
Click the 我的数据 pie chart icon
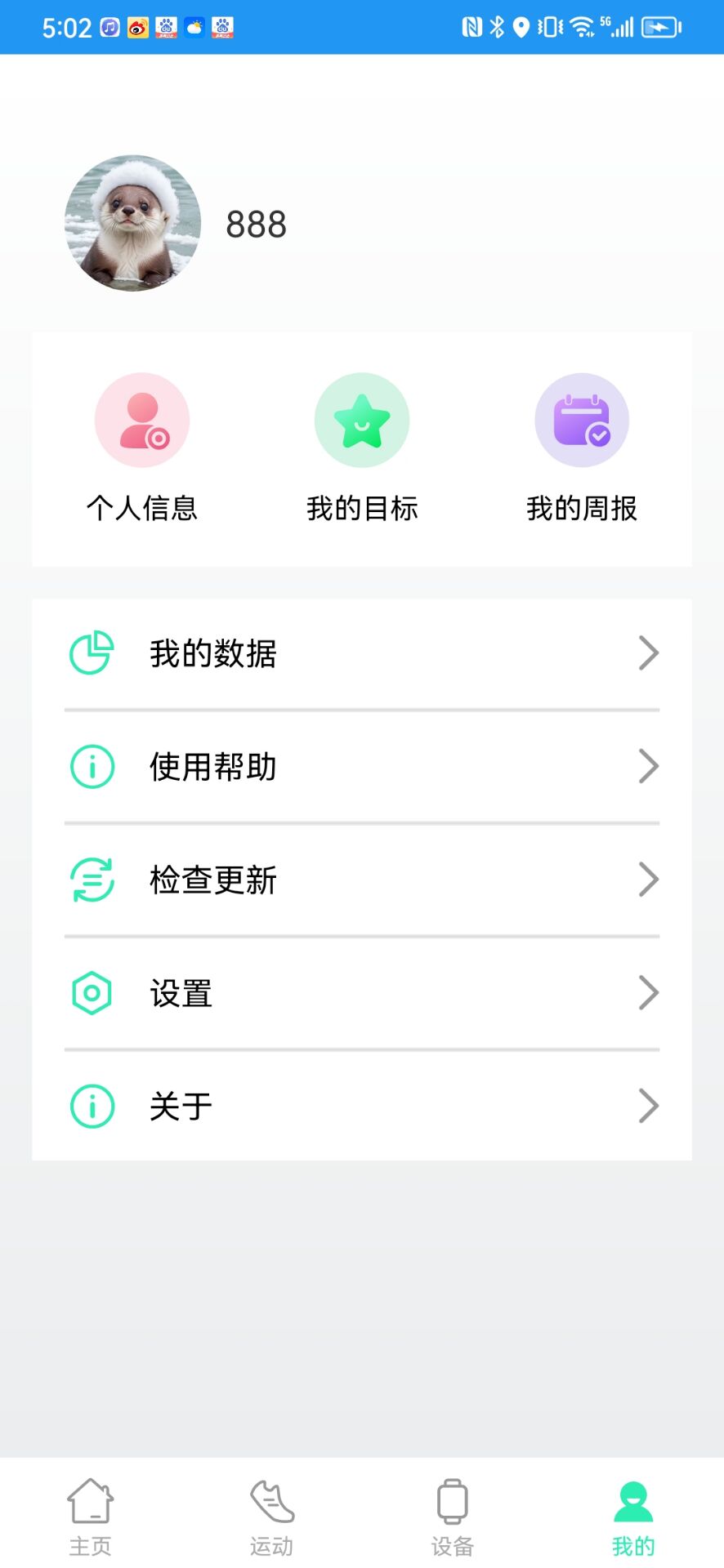click(x=92, y=652)
